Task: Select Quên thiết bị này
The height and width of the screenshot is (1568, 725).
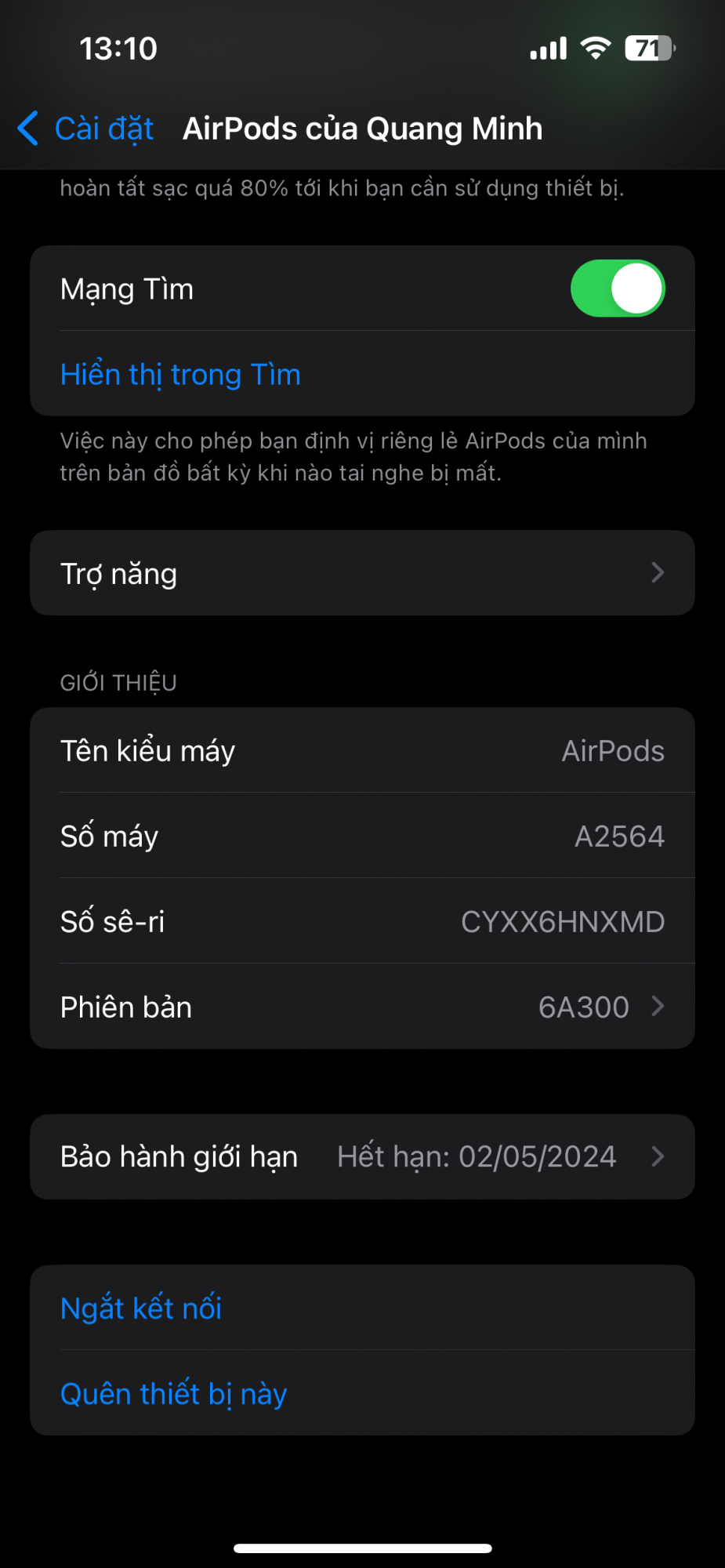Action: 174,1394
